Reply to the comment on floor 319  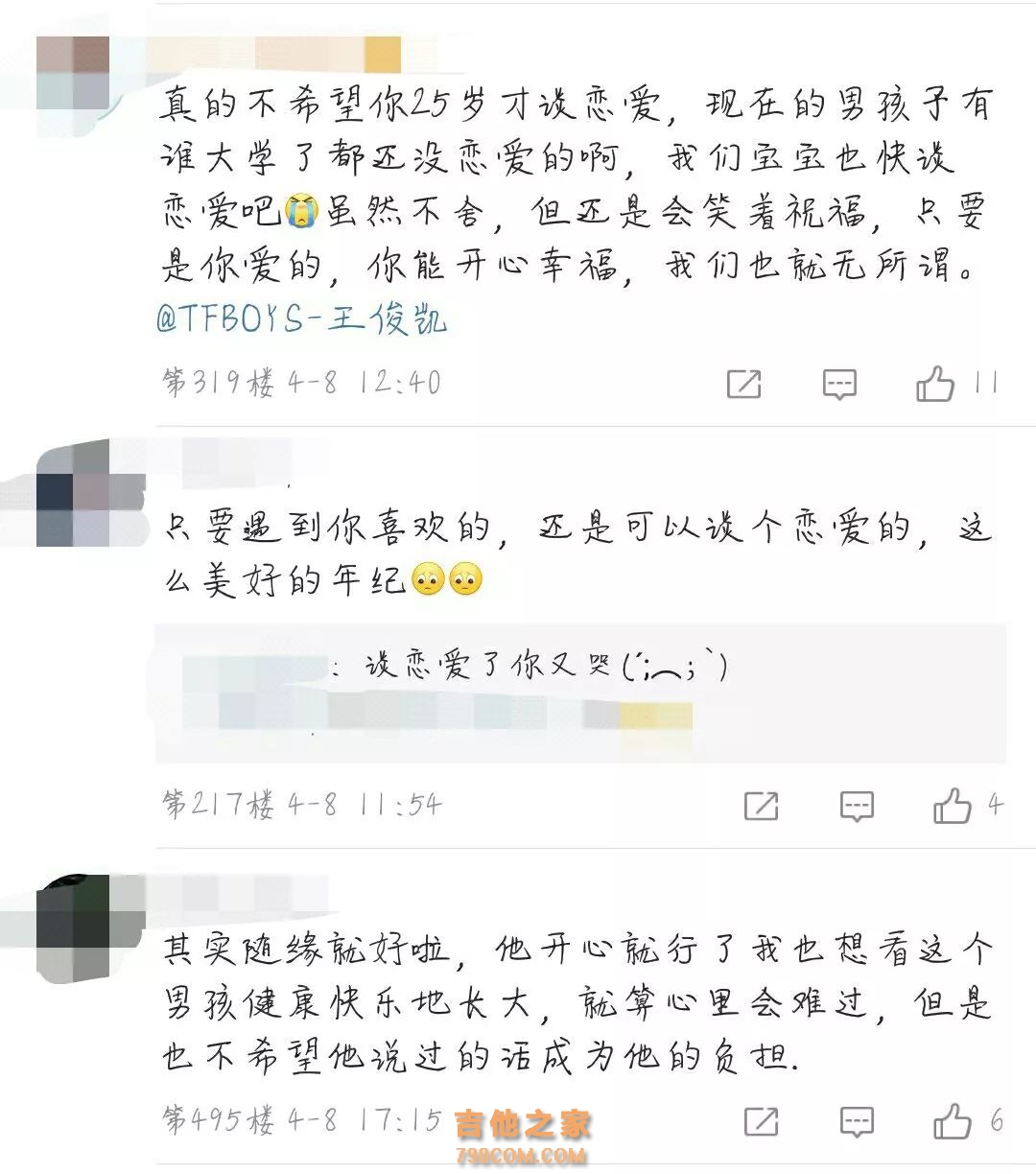coord(839,384)
